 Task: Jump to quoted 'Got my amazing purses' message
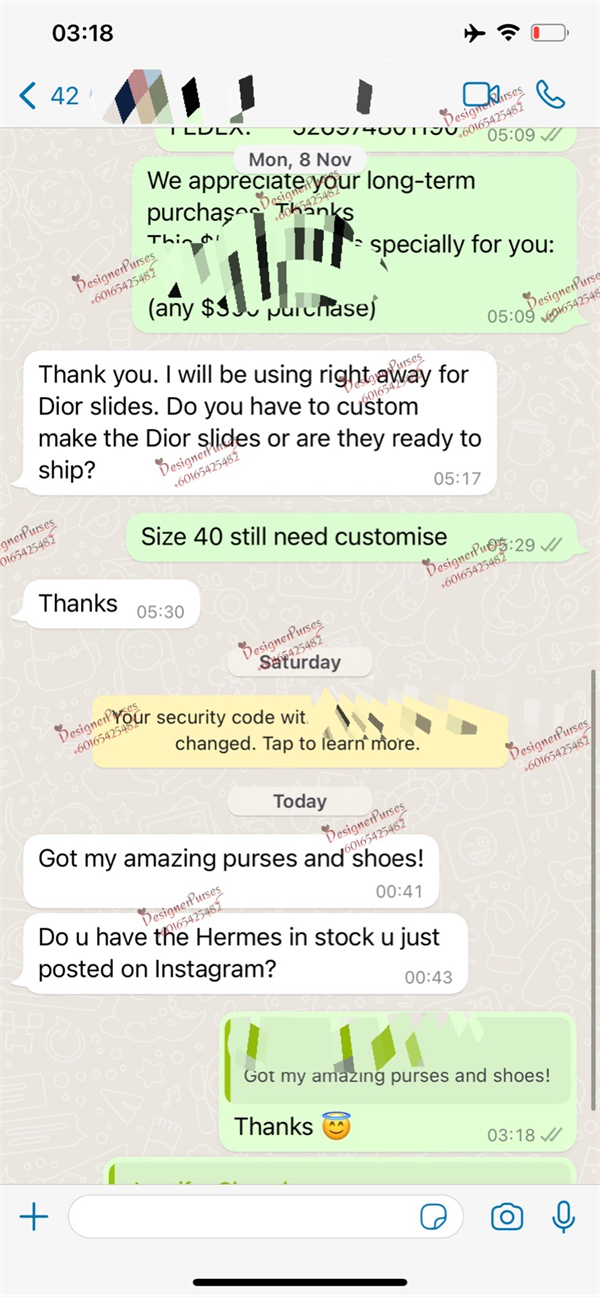pyautogui.click(x=397, y=1062)
